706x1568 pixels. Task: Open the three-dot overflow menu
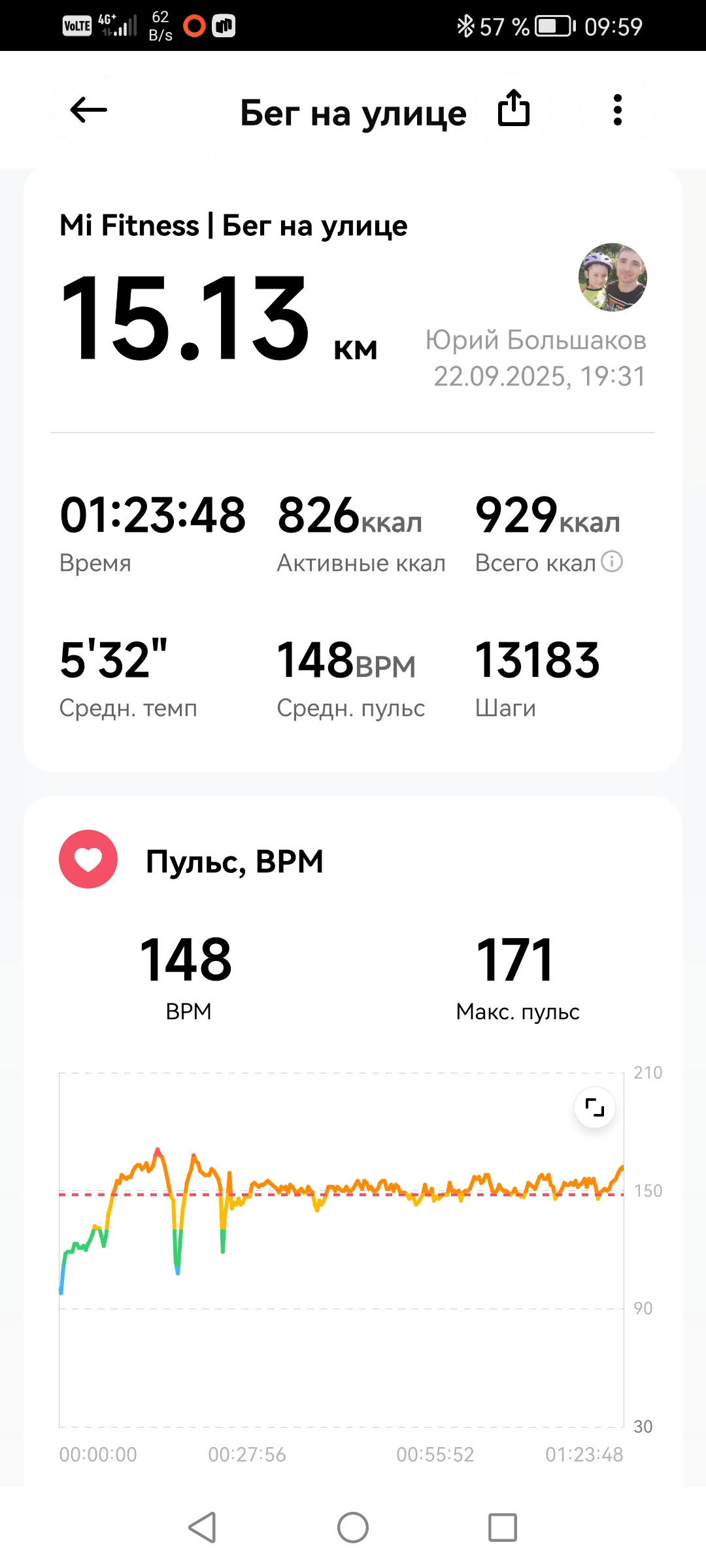point(617,110)
